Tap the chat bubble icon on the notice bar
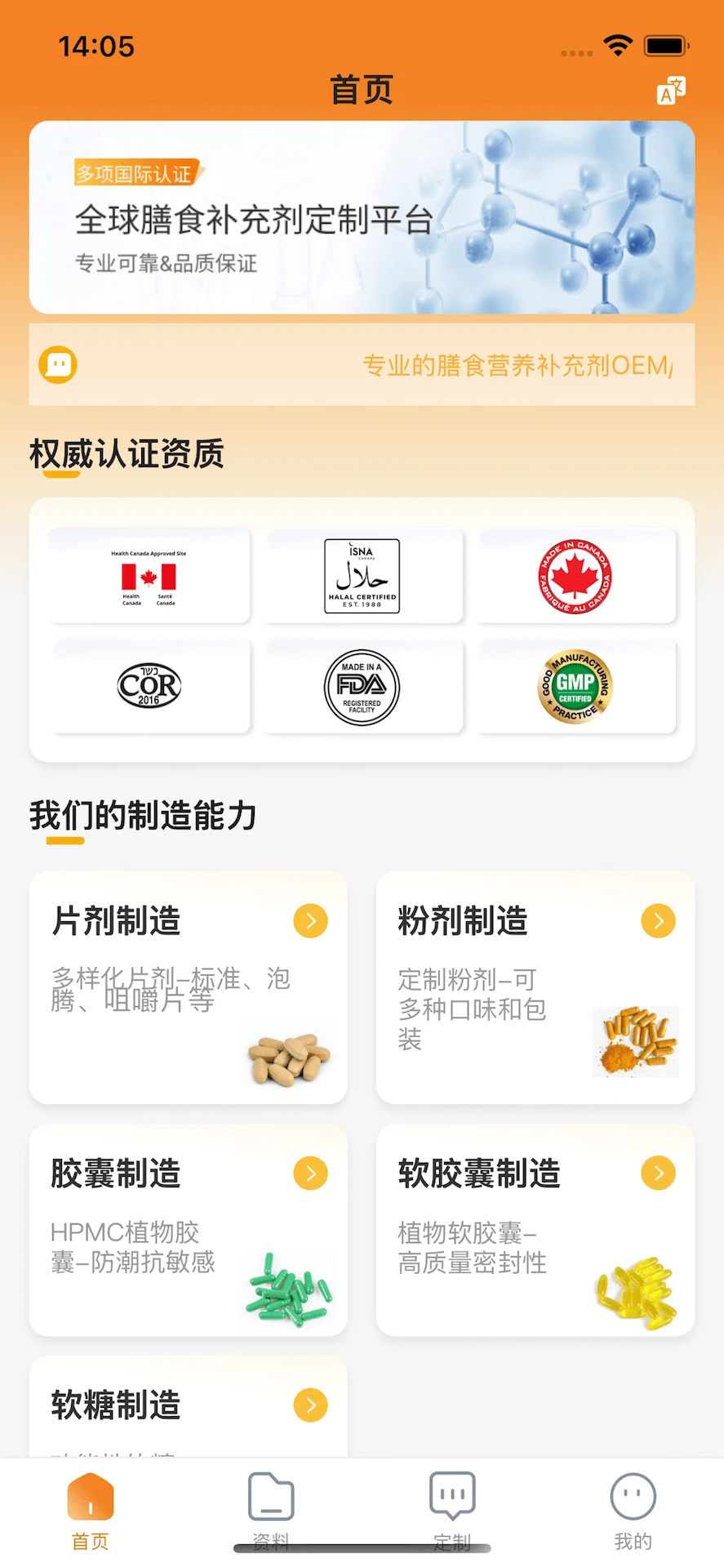The image size is (724, 1568). pyautogui.click(x=58, y=365)
